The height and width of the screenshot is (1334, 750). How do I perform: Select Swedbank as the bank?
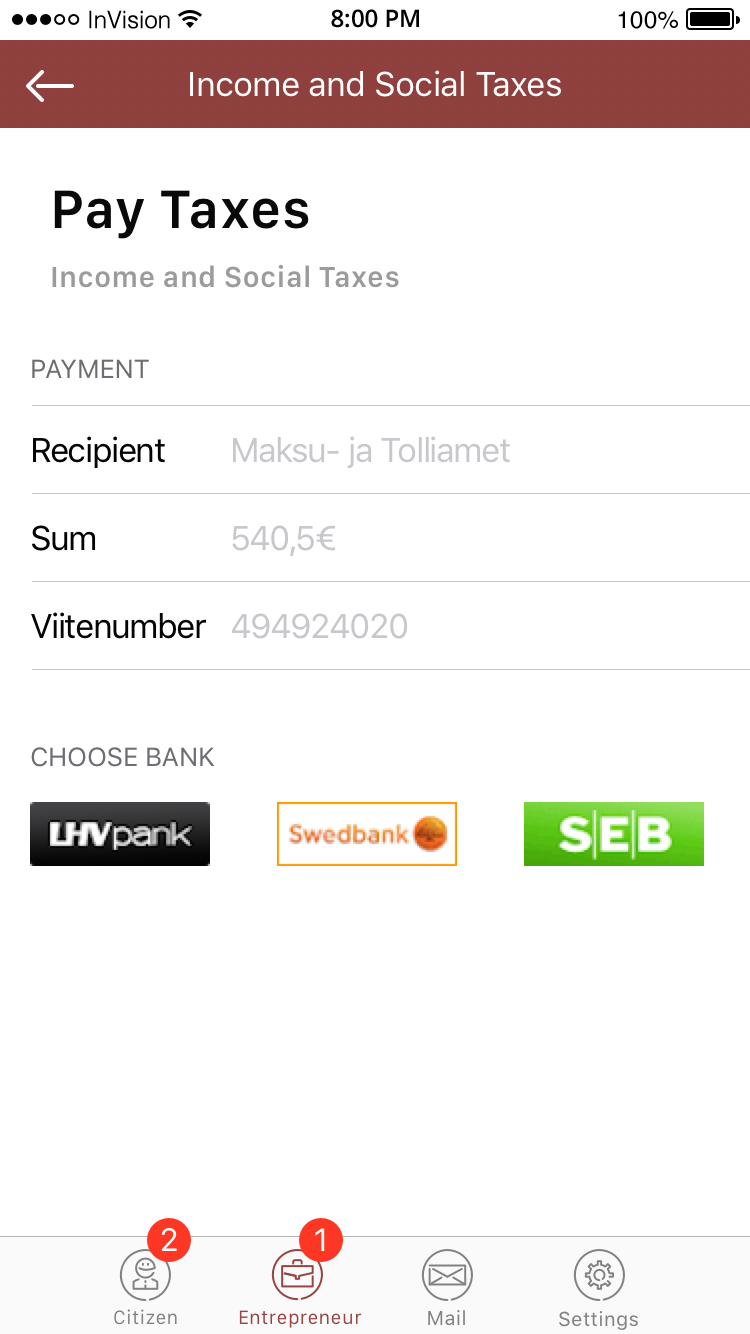click(x=367, y=834)
